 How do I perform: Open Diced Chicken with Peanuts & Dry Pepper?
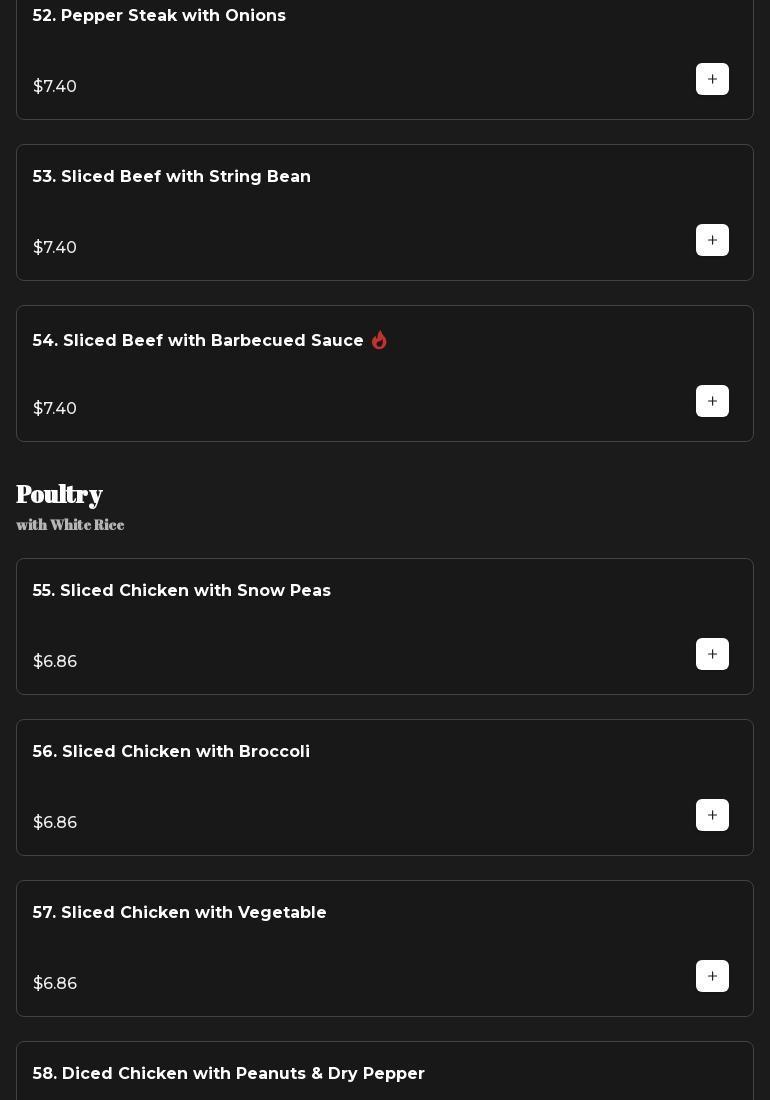(x=229, y=1074)
